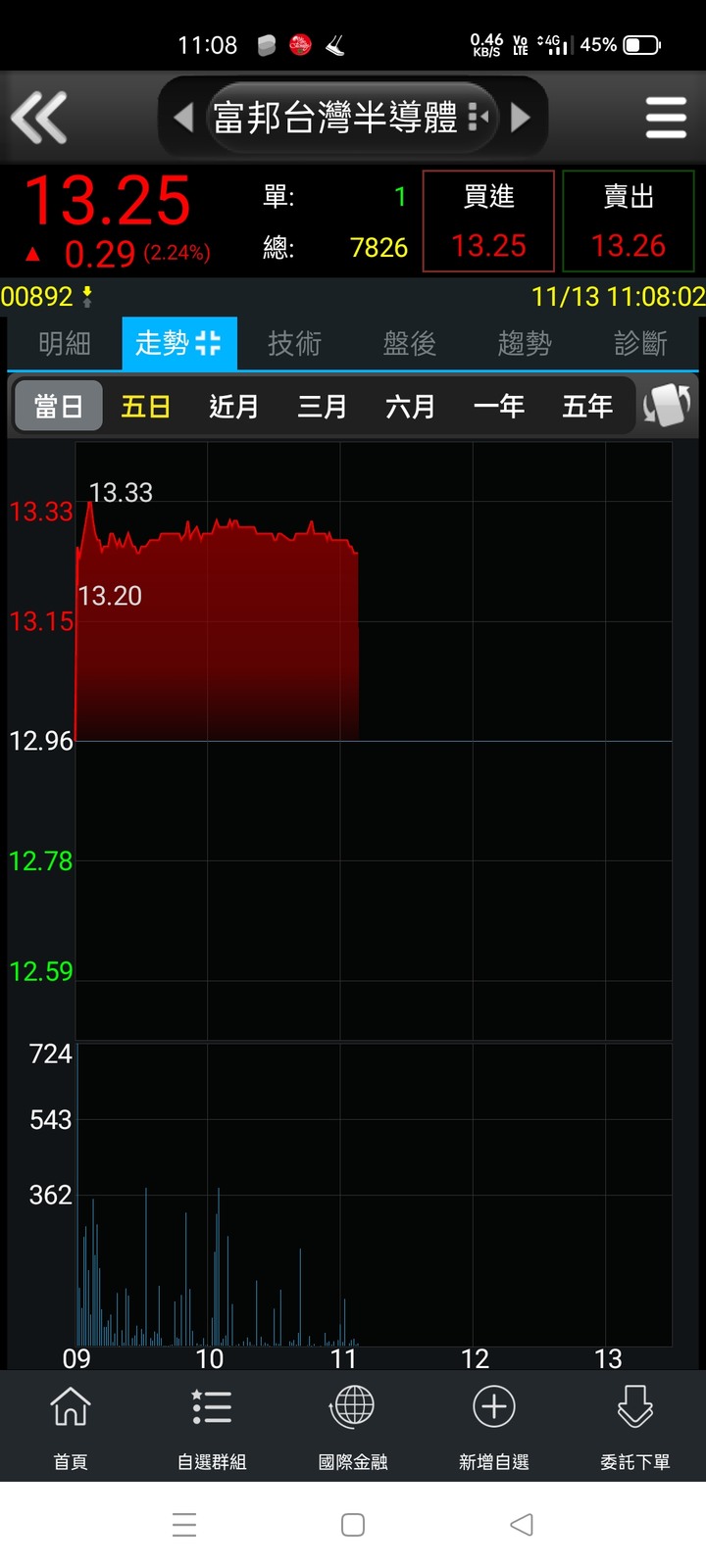Open the stock name selector 富邦台灣半導體
Viewport: 706px width, 1568px height.
tap(352, 118)
